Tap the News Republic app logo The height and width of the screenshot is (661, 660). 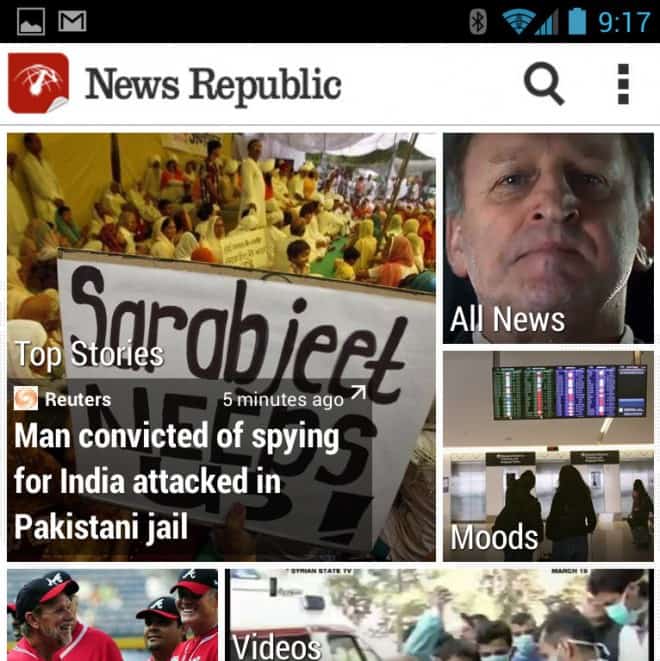38,84
